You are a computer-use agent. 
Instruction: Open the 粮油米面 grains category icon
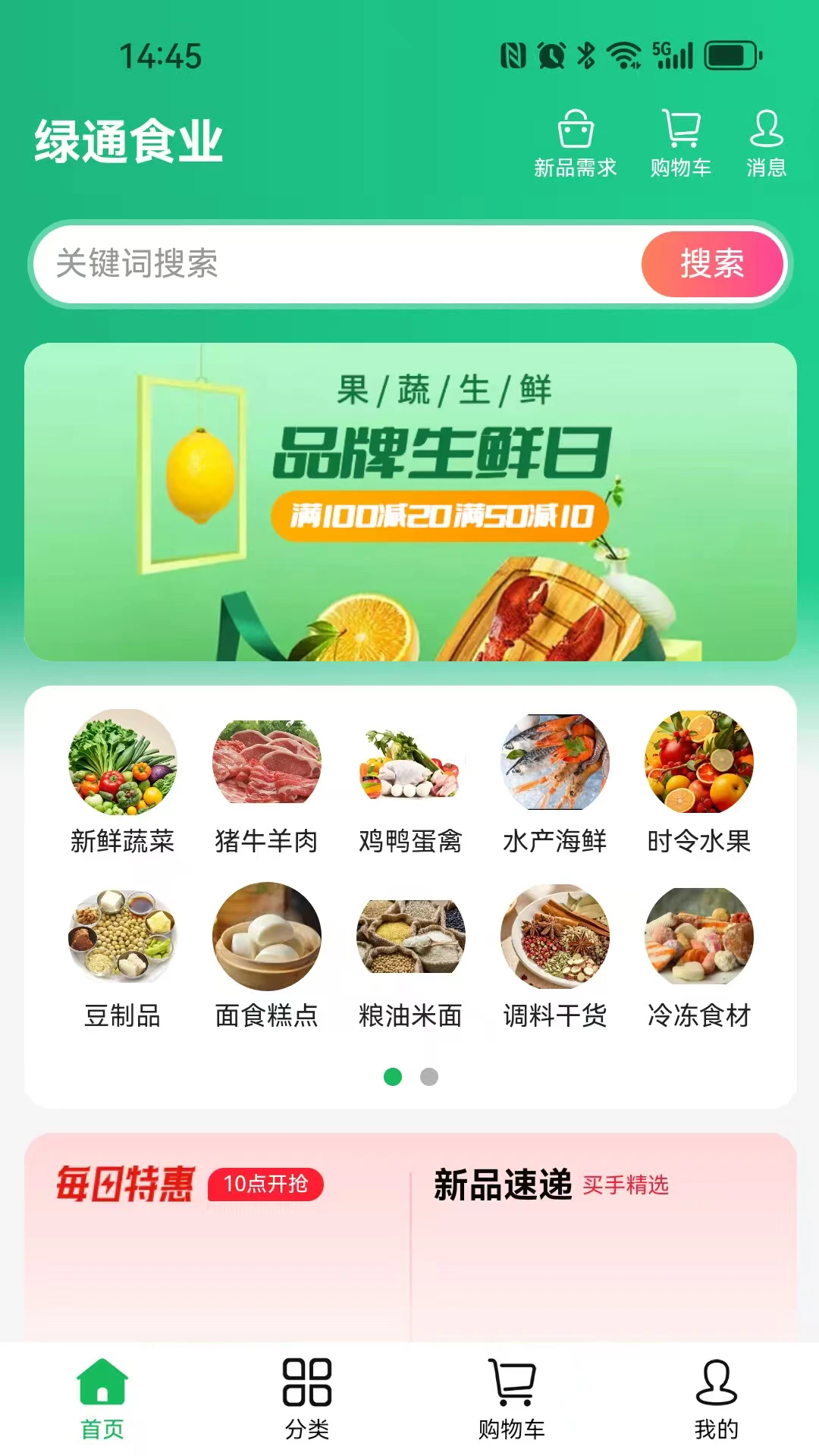pos(409,938)
